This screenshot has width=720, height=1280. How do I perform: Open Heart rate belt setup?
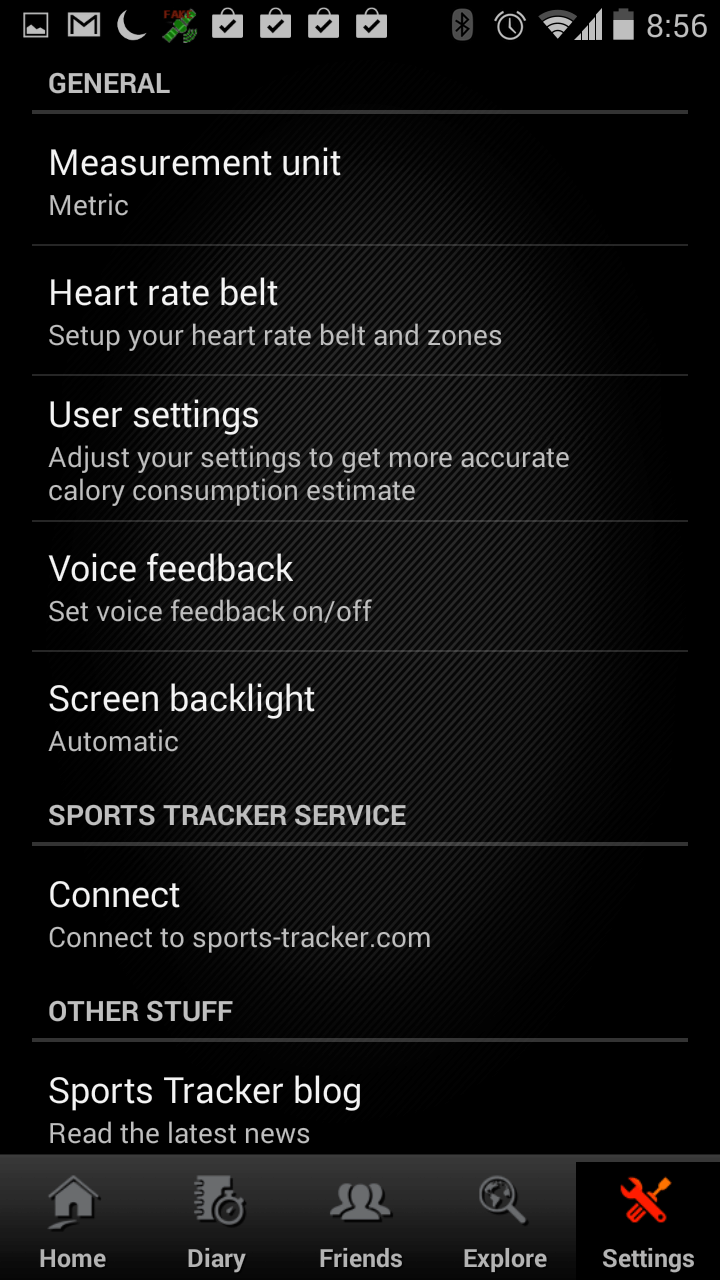point(360,310)
